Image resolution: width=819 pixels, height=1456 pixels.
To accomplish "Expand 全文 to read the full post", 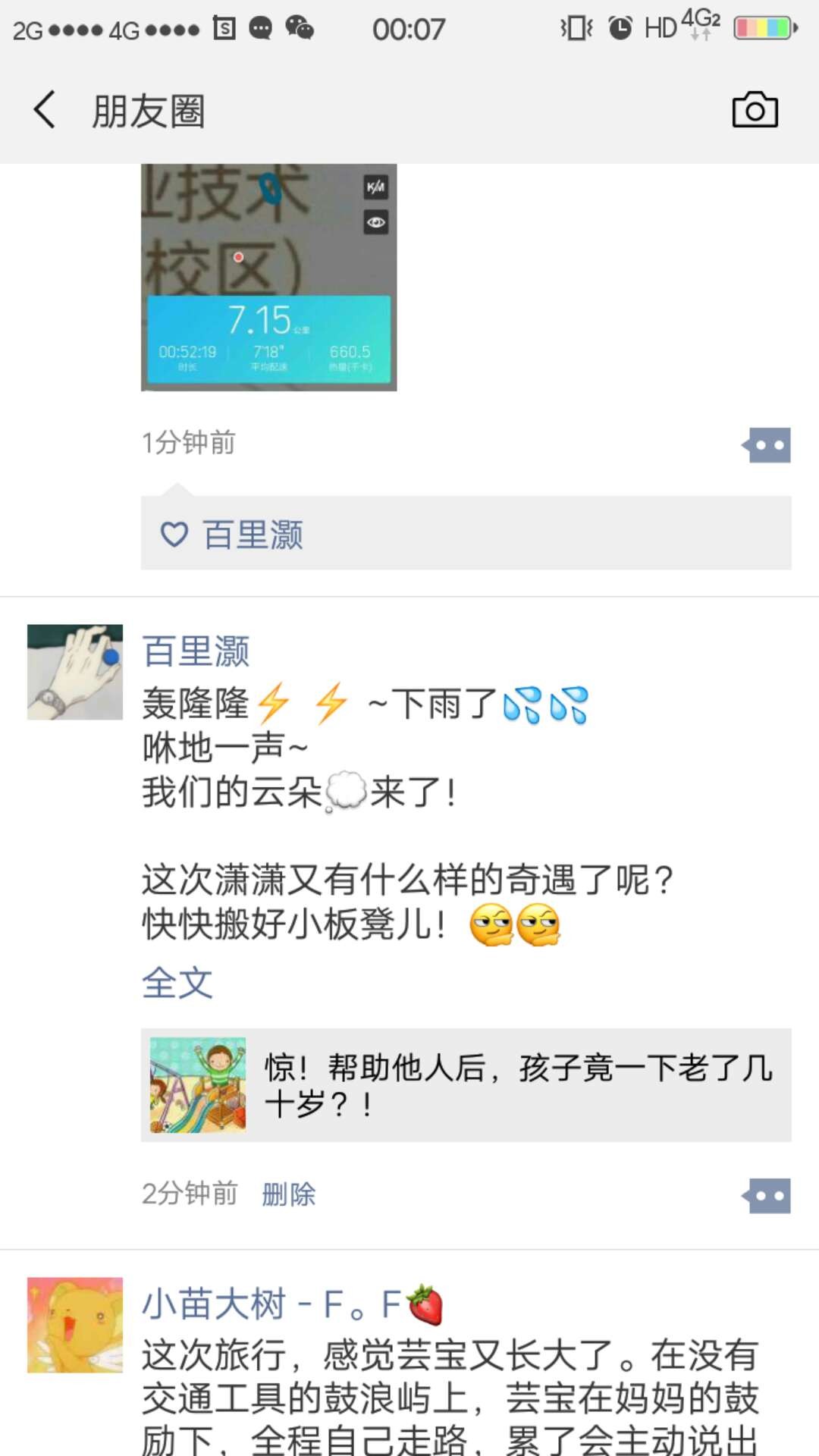I will coord(177,983).
